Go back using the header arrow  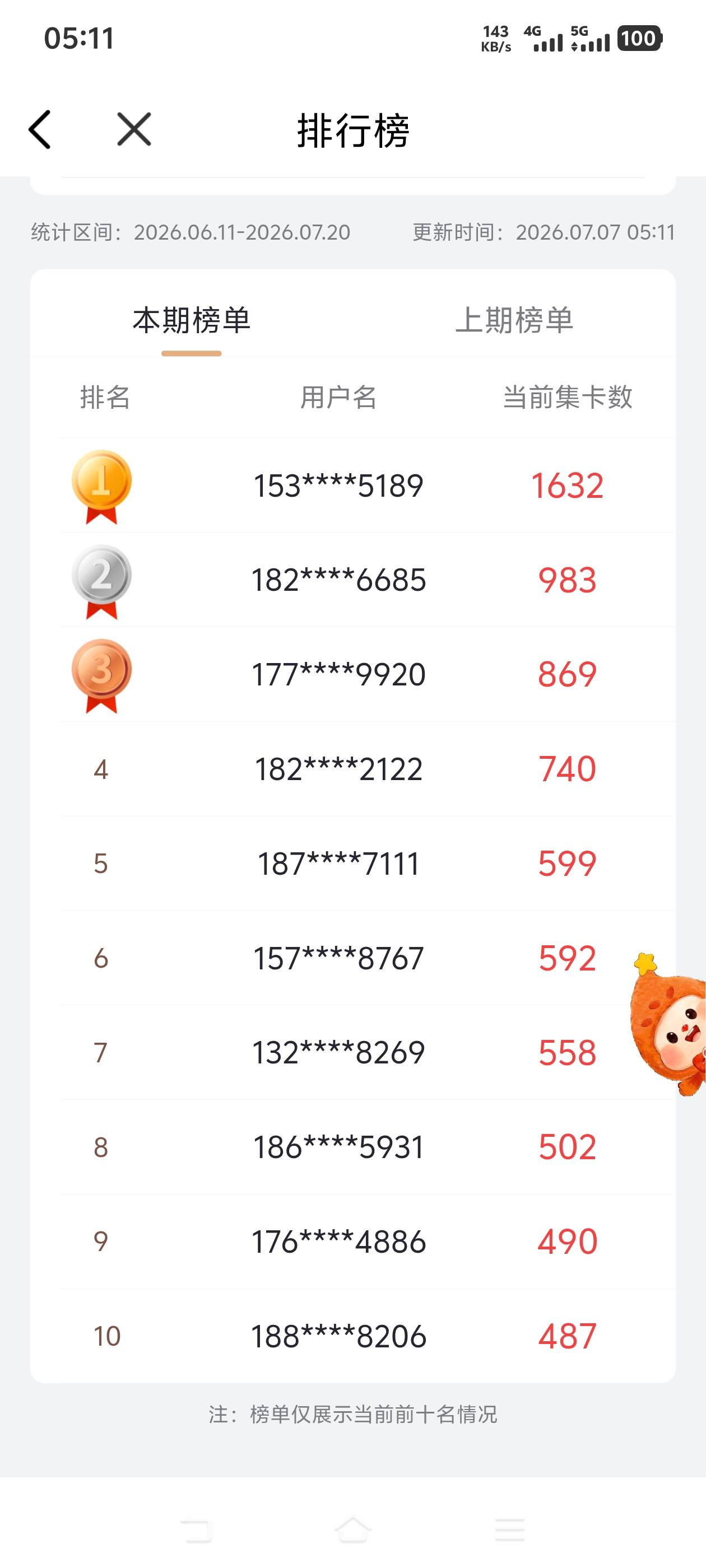[40, 130]
